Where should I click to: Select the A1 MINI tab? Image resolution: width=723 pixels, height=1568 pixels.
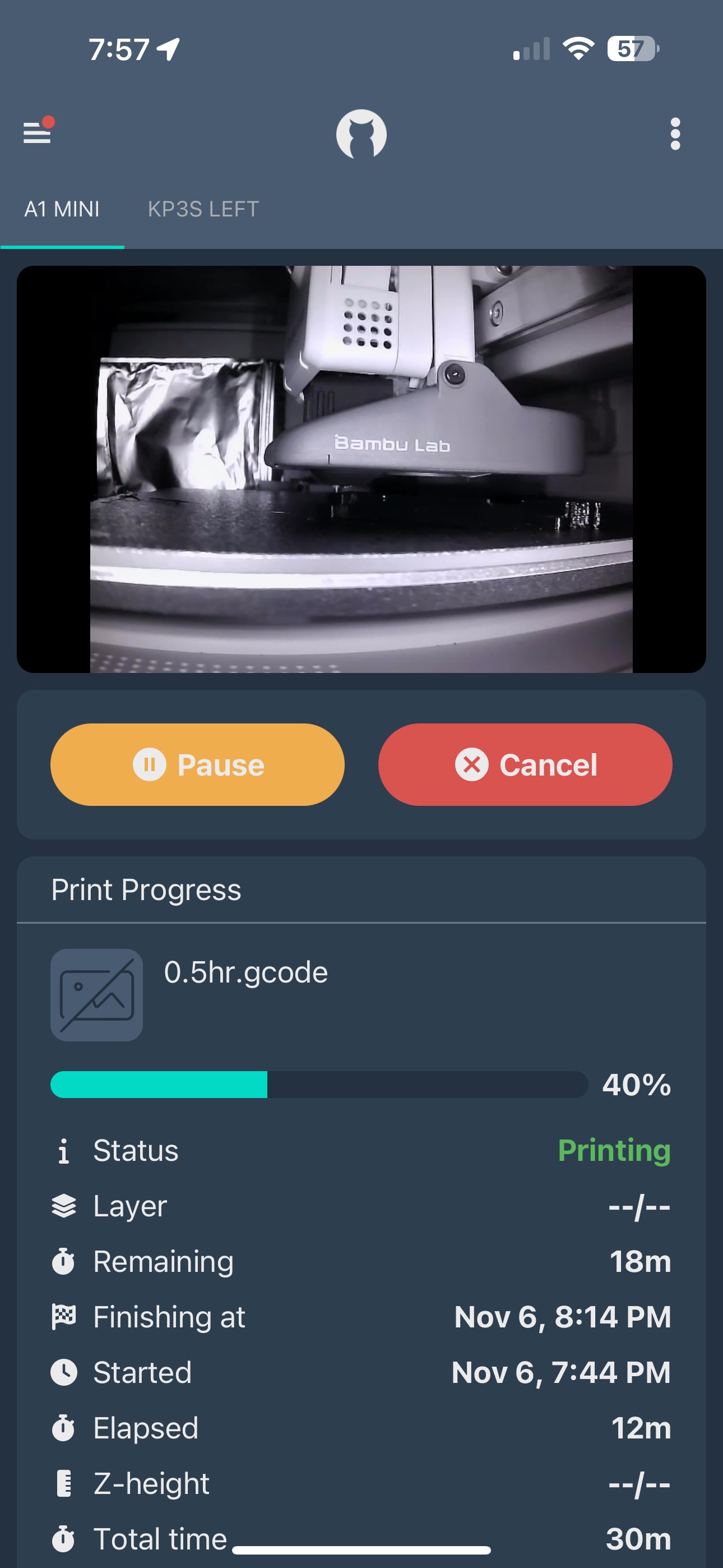pyautogui.click(x=62, y=208)
